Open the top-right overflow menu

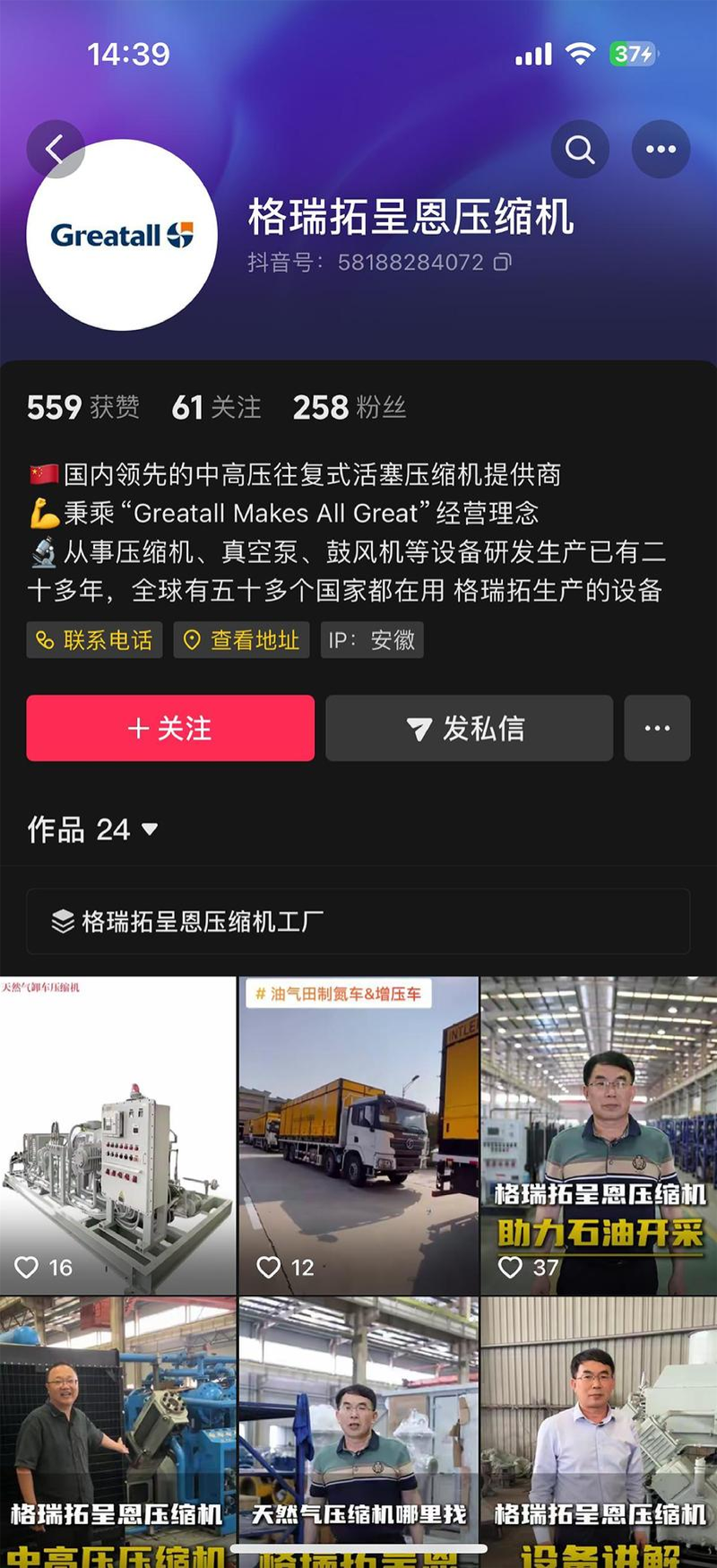661,149
